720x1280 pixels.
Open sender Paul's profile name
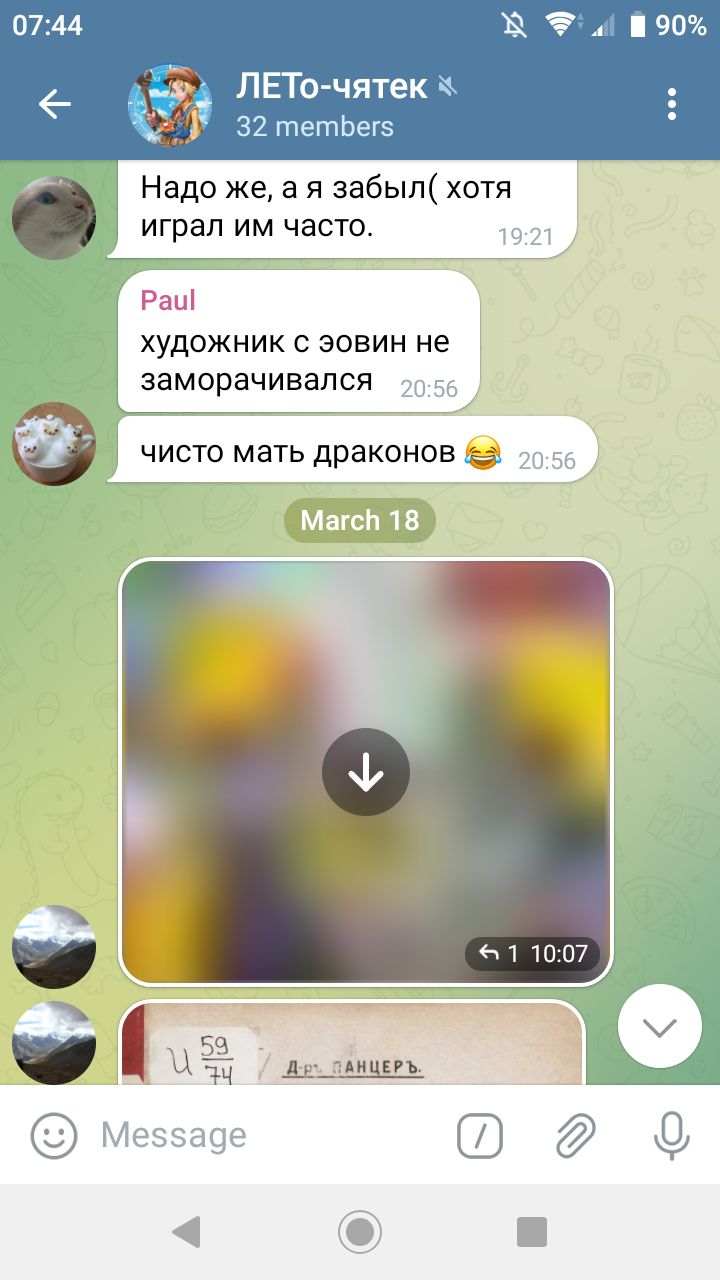point(168,300)
